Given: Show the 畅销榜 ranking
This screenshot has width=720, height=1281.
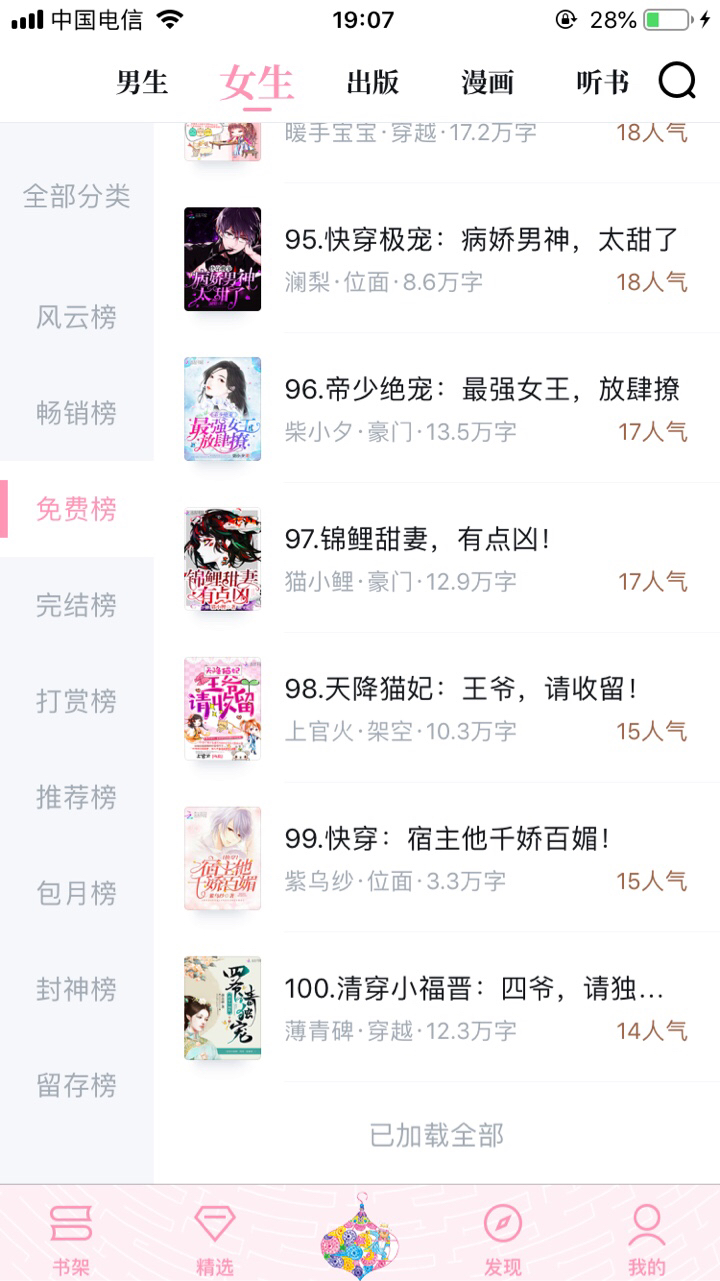Looking at the screenshot, I should click(x=77, y=413).
